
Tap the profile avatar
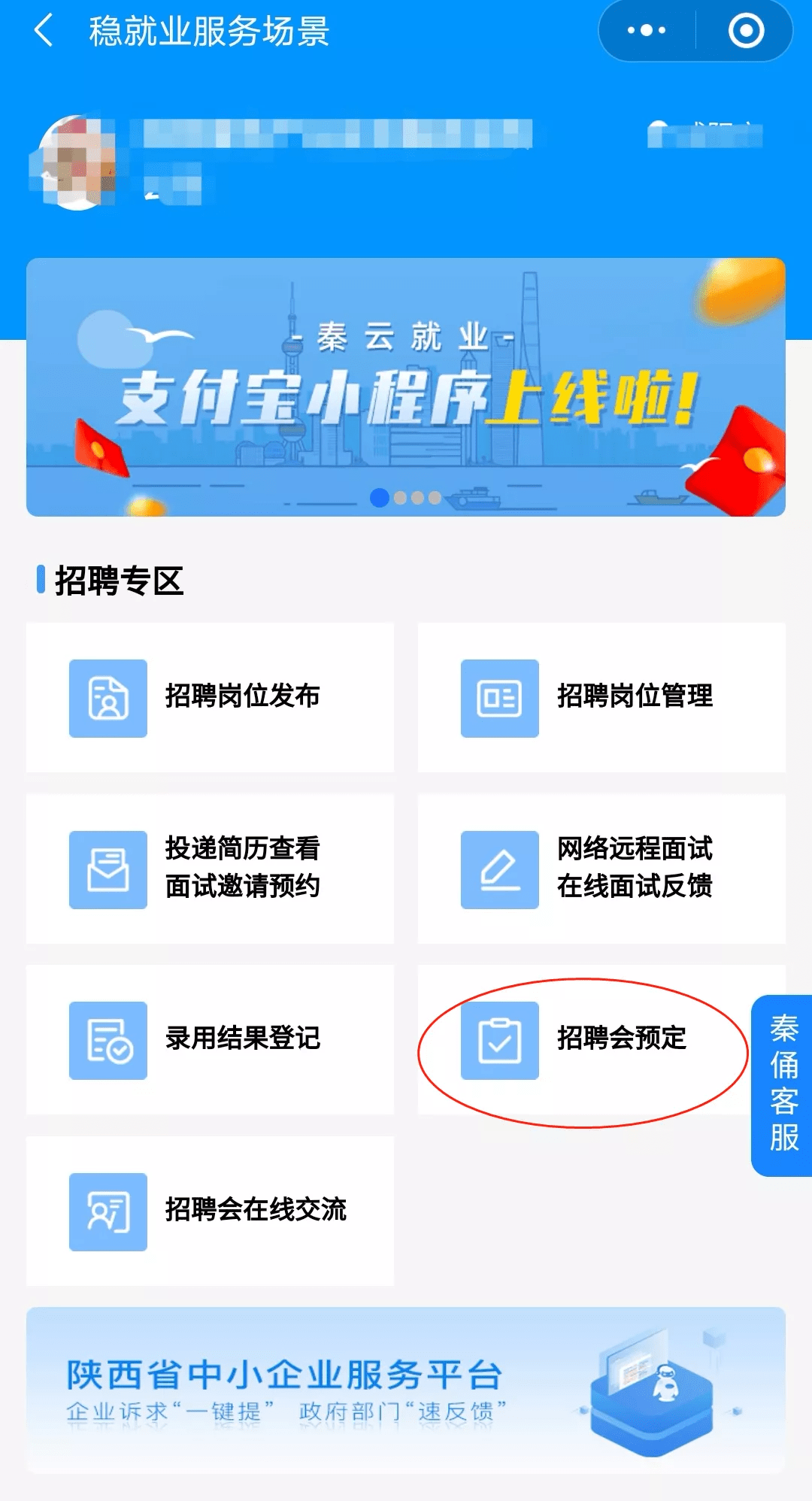click(x=75, y=163)
